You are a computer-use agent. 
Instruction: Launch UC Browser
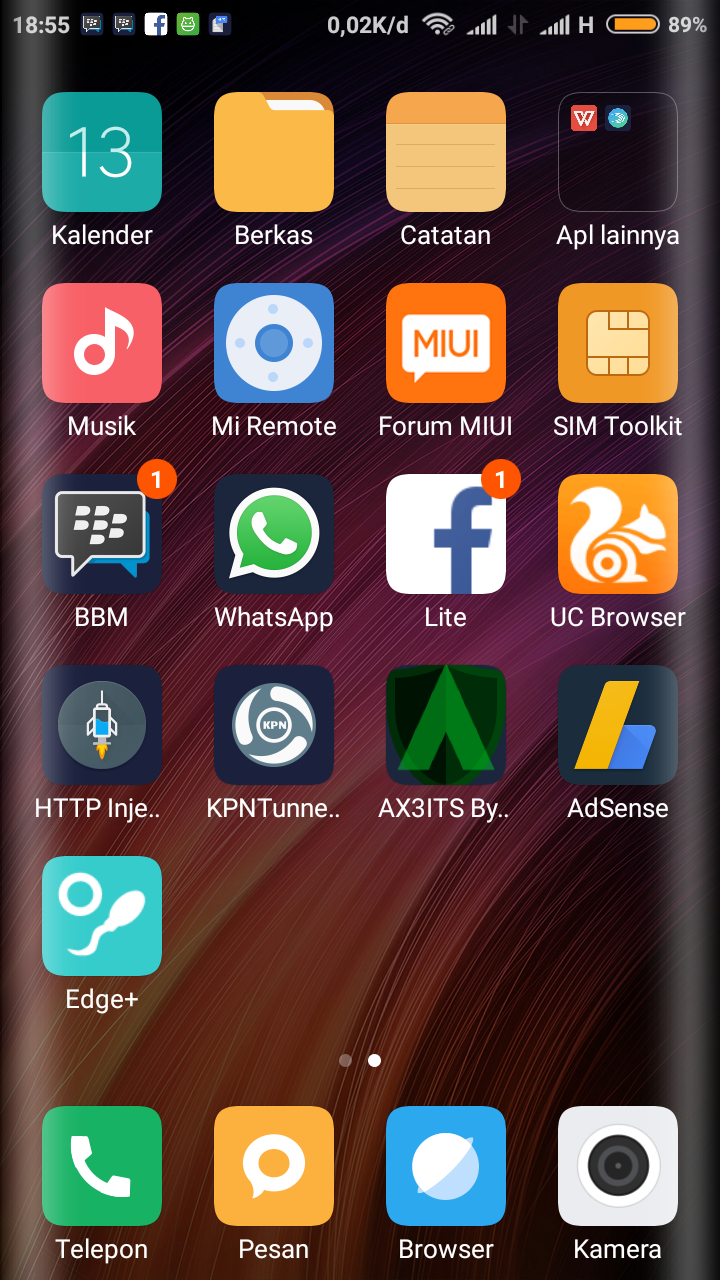617,533
